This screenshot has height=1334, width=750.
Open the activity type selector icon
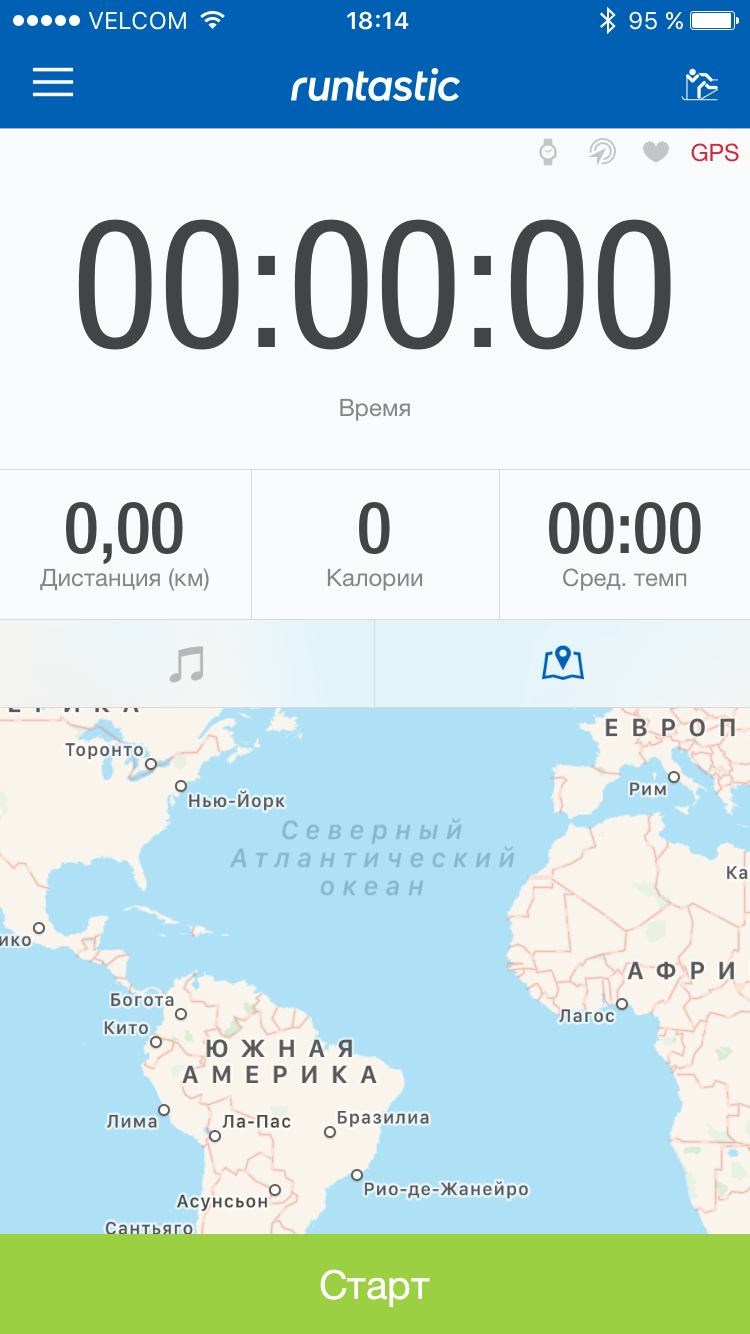point(700,85)
